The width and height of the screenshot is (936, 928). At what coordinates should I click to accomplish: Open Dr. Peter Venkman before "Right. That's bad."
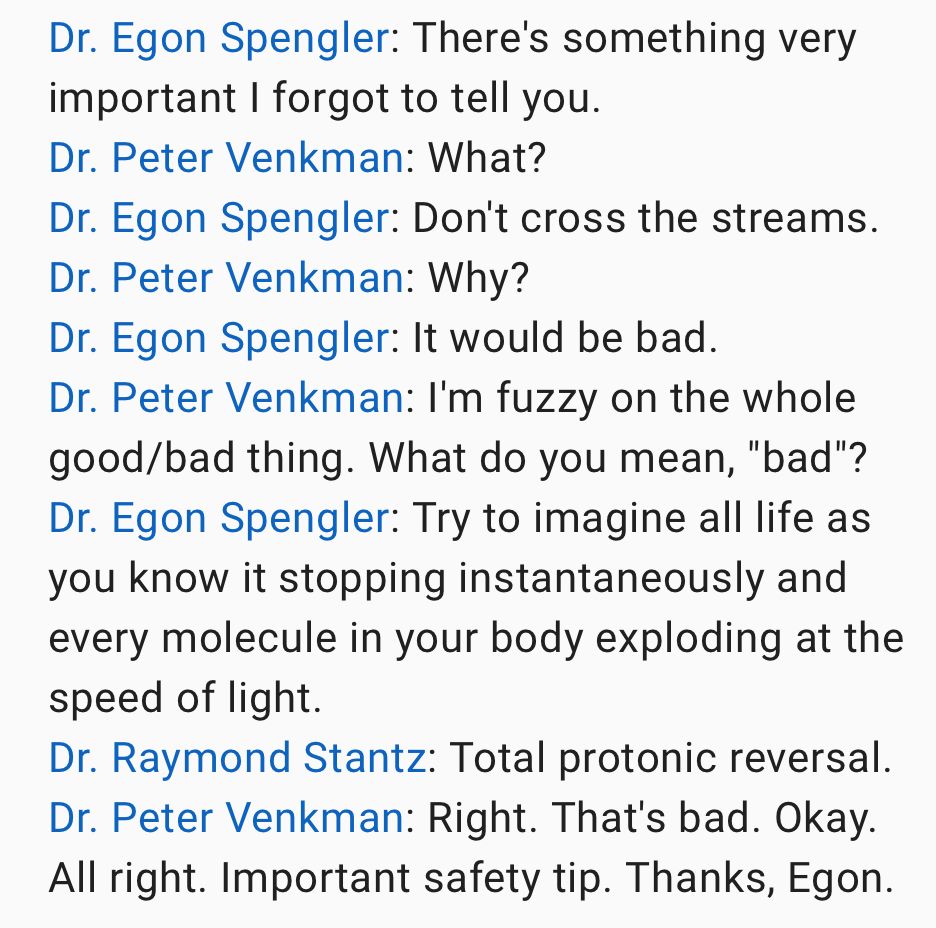click(226, 819)
